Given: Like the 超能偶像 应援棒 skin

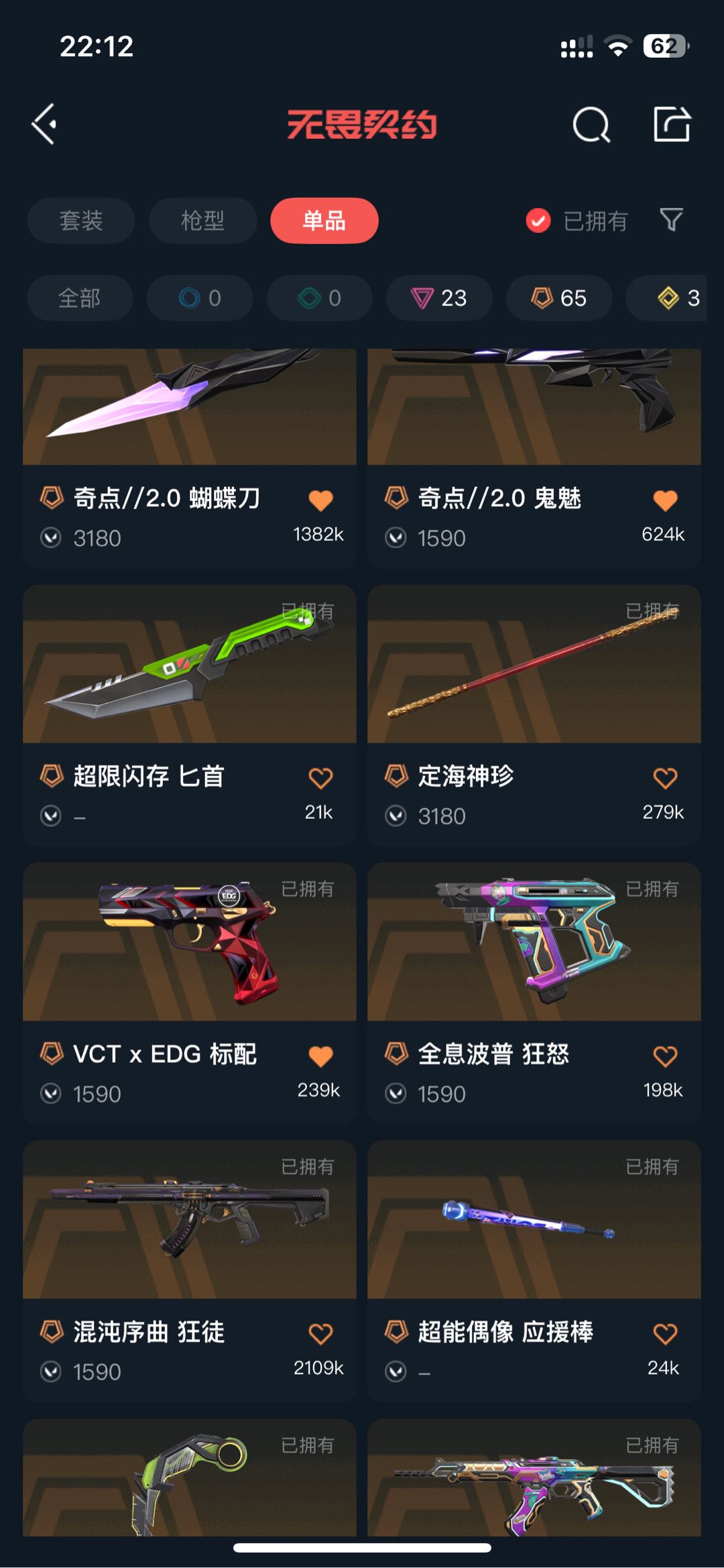Looking at the screenshot, I should [x=665, y=1334].
